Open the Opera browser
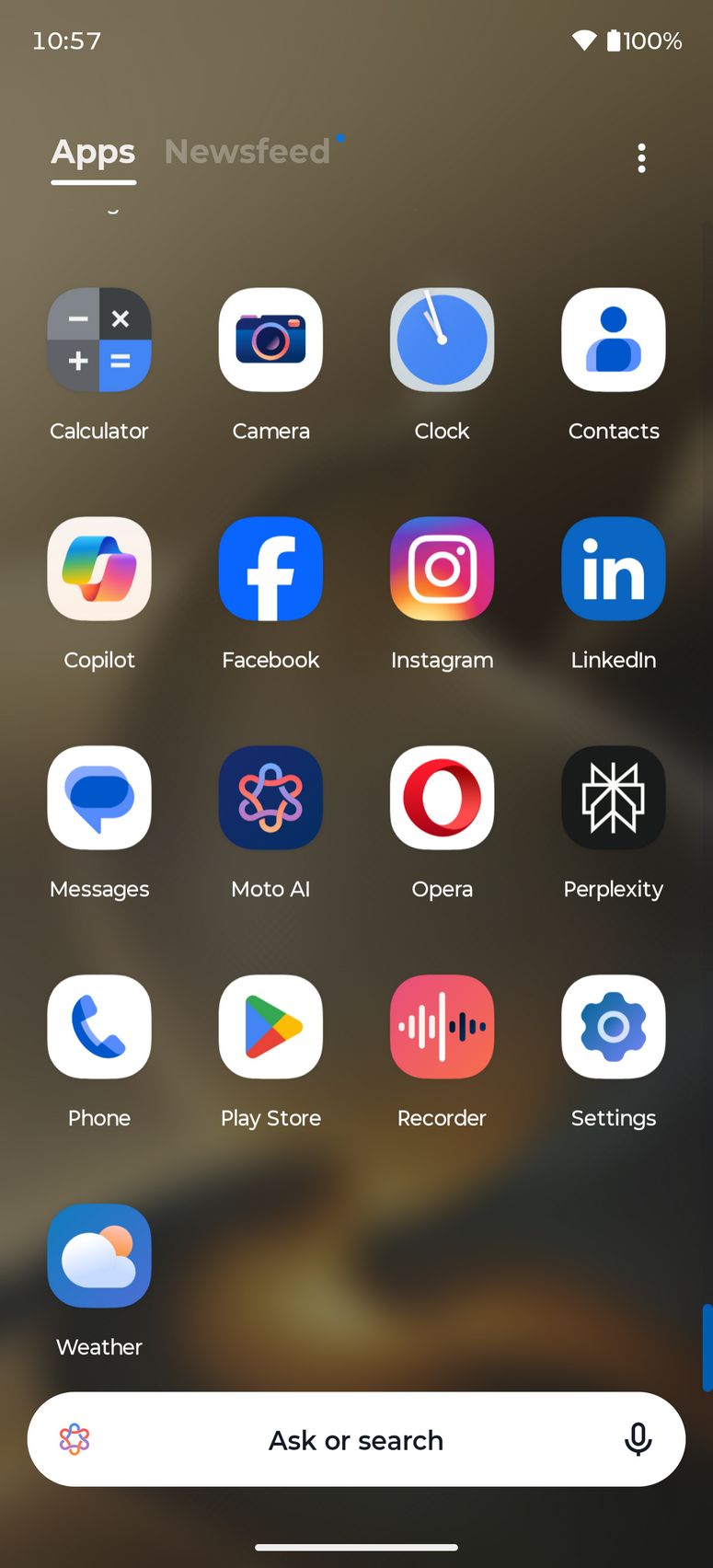Screen dimensions: 713x1568 point(442,798)
